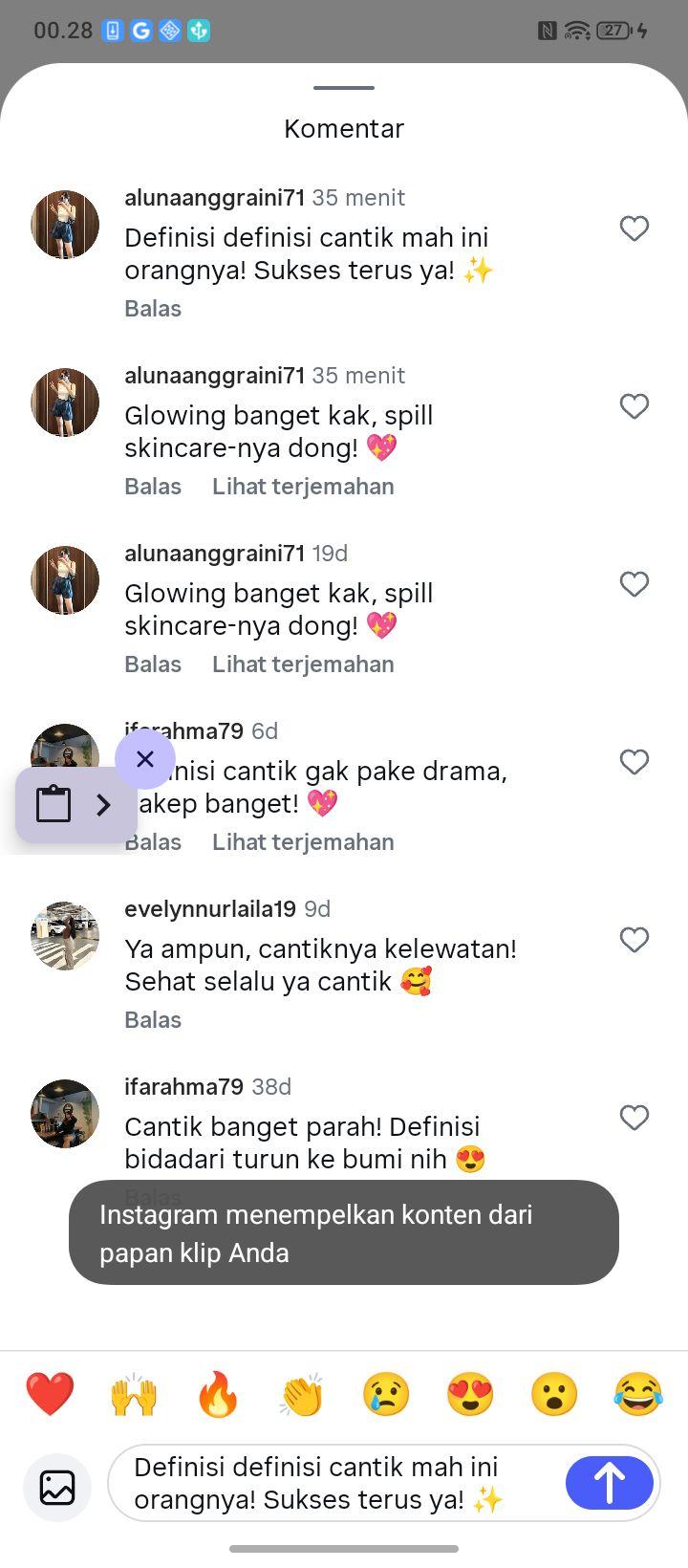Add the raised hands emoji
Image resolution: width=688 pixels, height=1568 pixels.
pos(134,1394)
